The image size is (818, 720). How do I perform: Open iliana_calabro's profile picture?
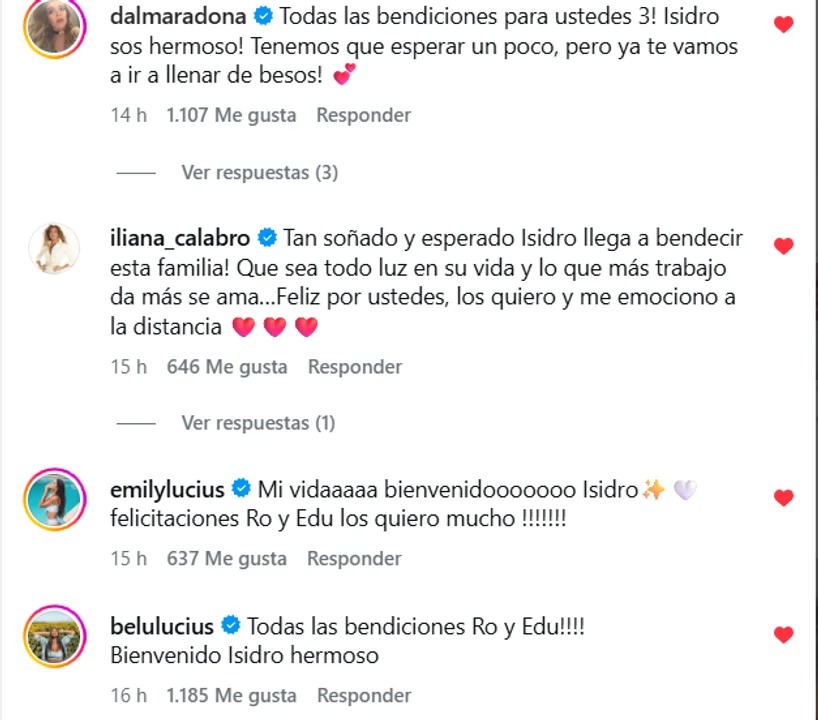(53, 248)
